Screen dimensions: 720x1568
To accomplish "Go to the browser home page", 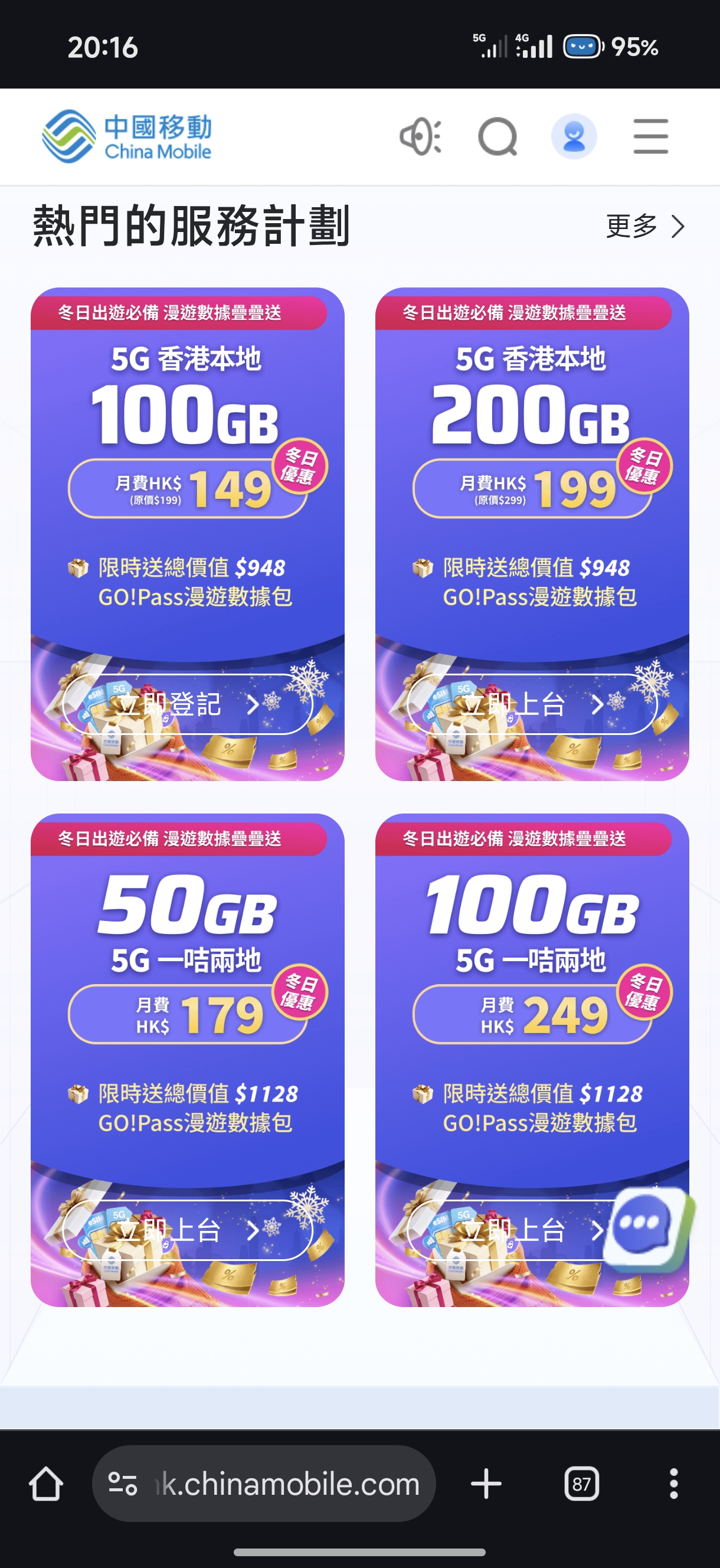I will coord(46,1484).
